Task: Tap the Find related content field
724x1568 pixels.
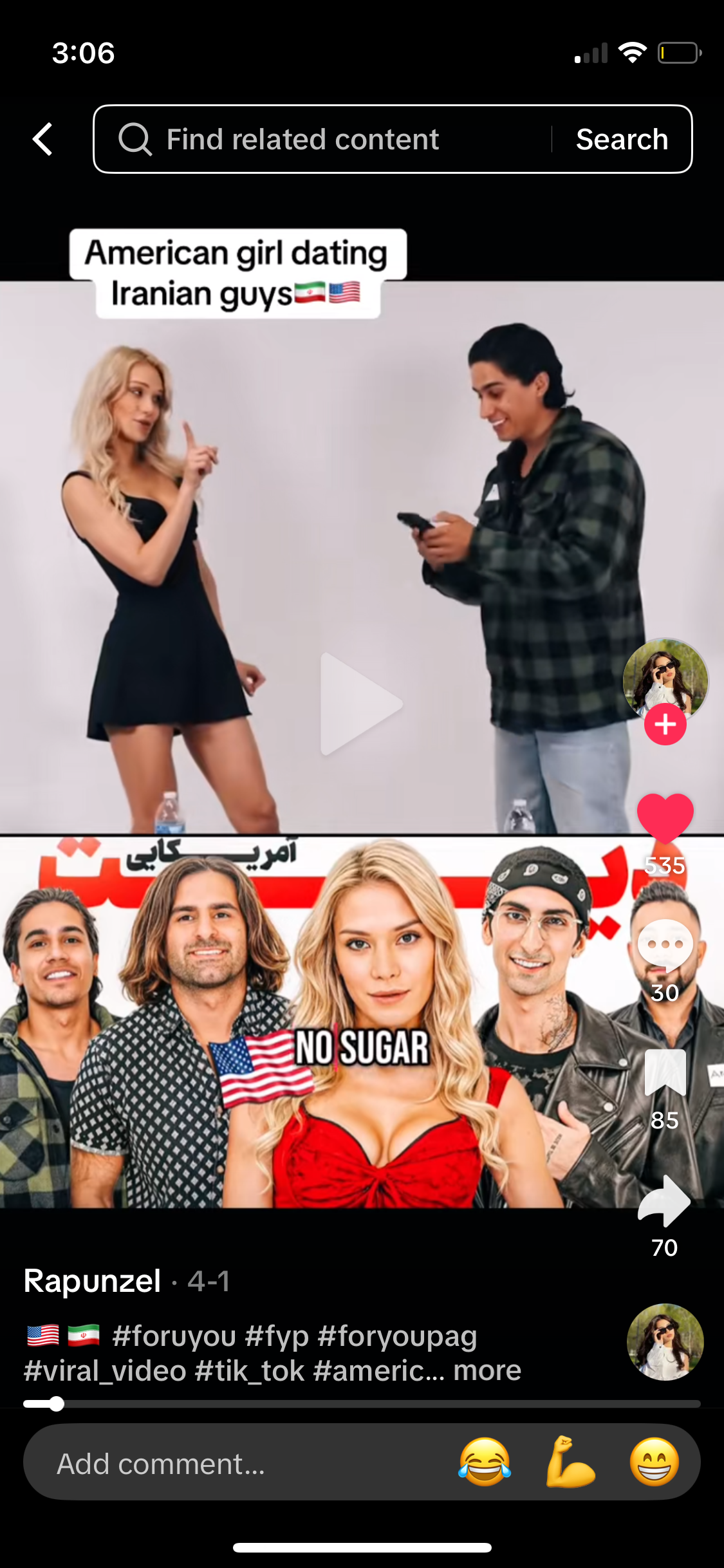Action: (x=322, y=139)
